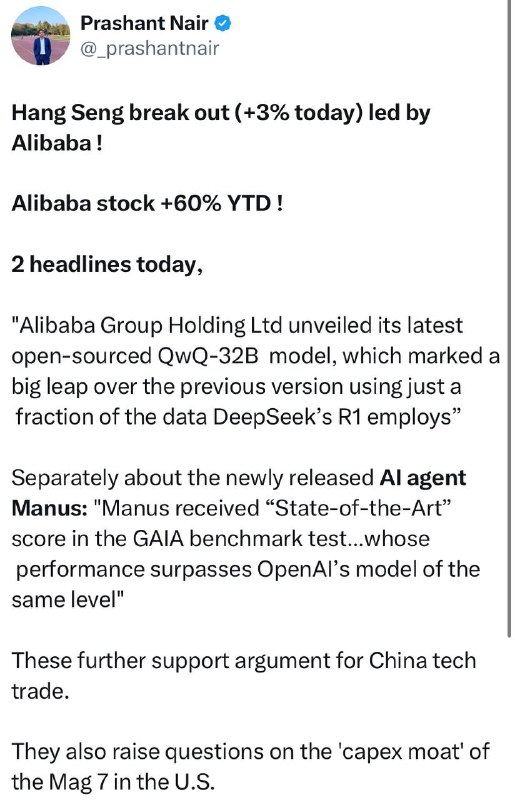This screenshot has height=800, width=515.
Task: Tap the @_prashantnair handle
Action: [x=150, y=48]
